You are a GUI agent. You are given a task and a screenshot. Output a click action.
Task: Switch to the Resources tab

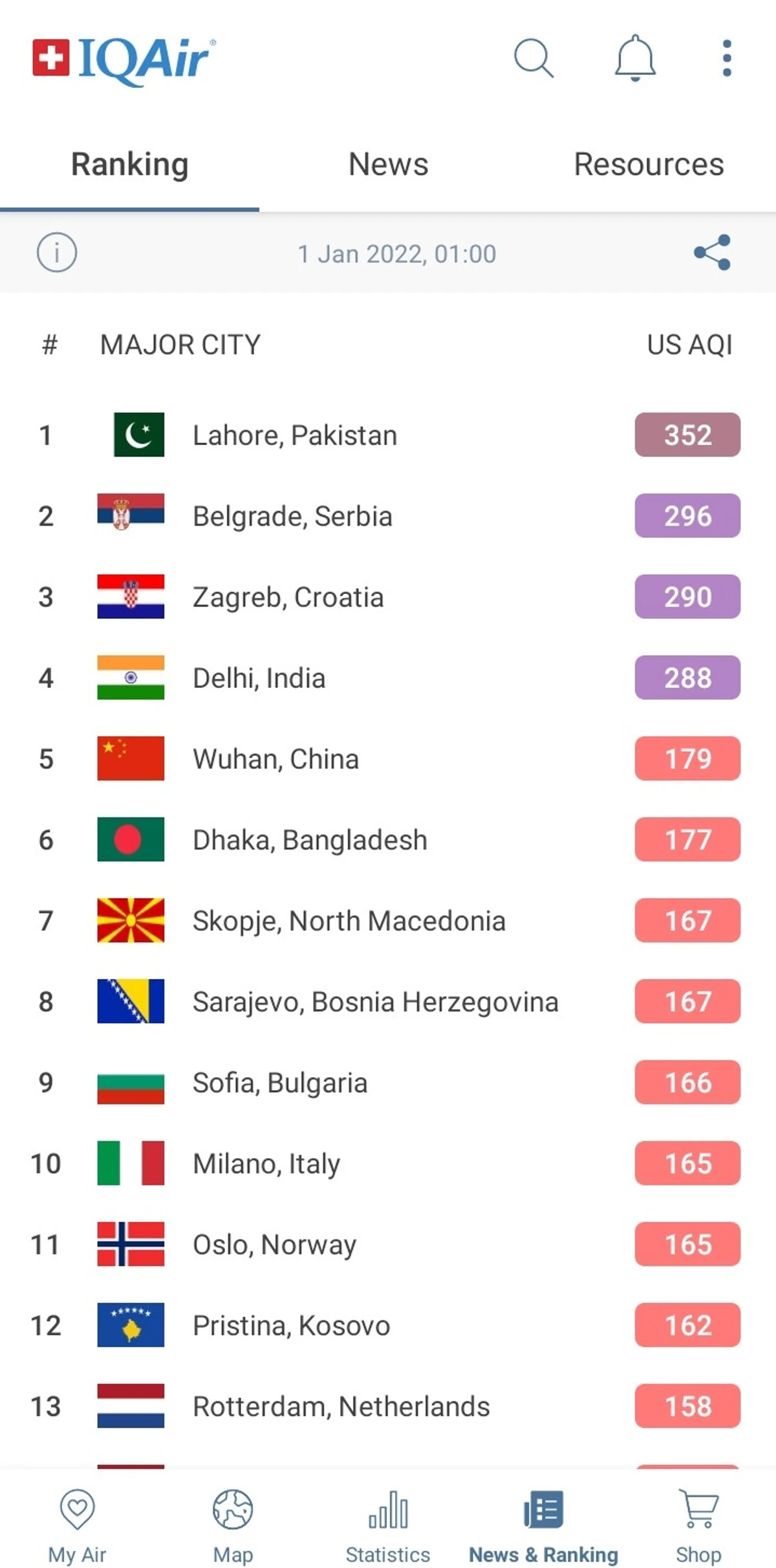point(649,164)
